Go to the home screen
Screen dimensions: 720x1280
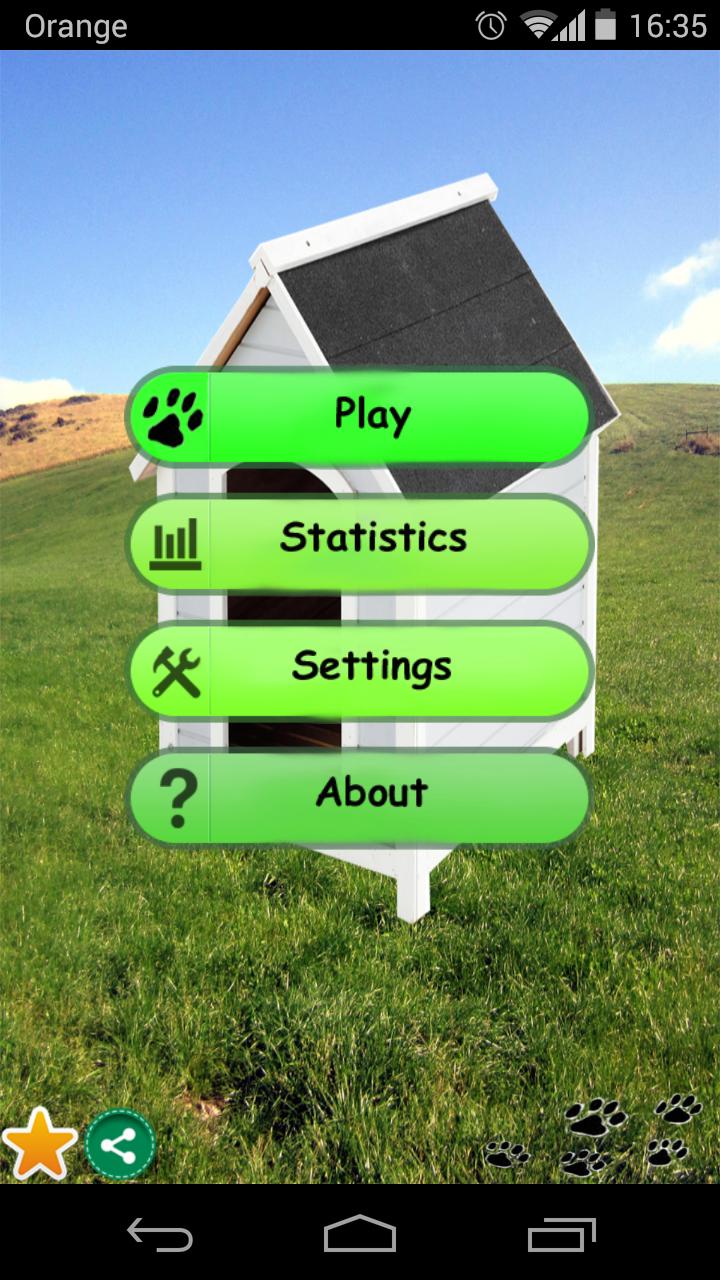point(360,1236)
